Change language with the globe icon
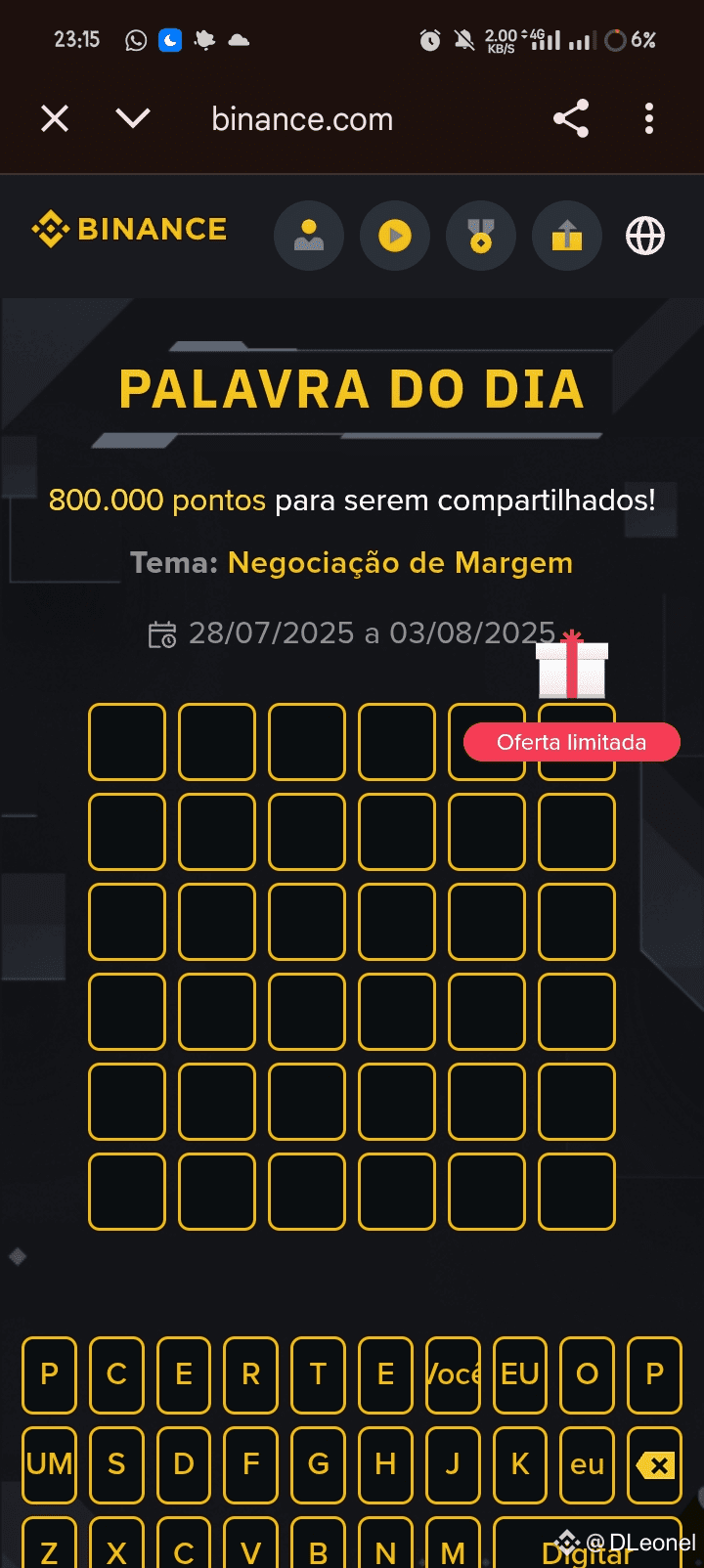 coord(645,236)
